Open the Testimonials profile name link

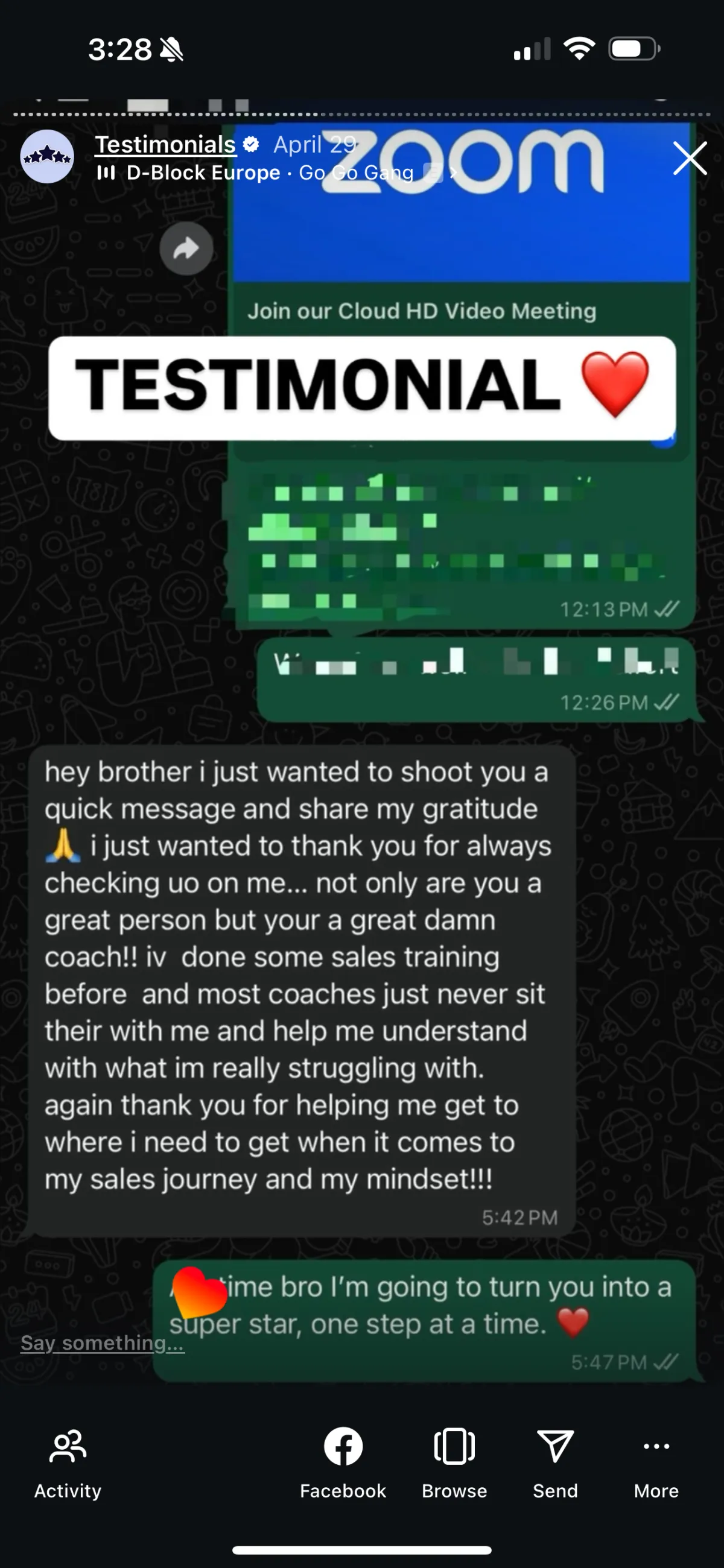[x=165, y=144]
